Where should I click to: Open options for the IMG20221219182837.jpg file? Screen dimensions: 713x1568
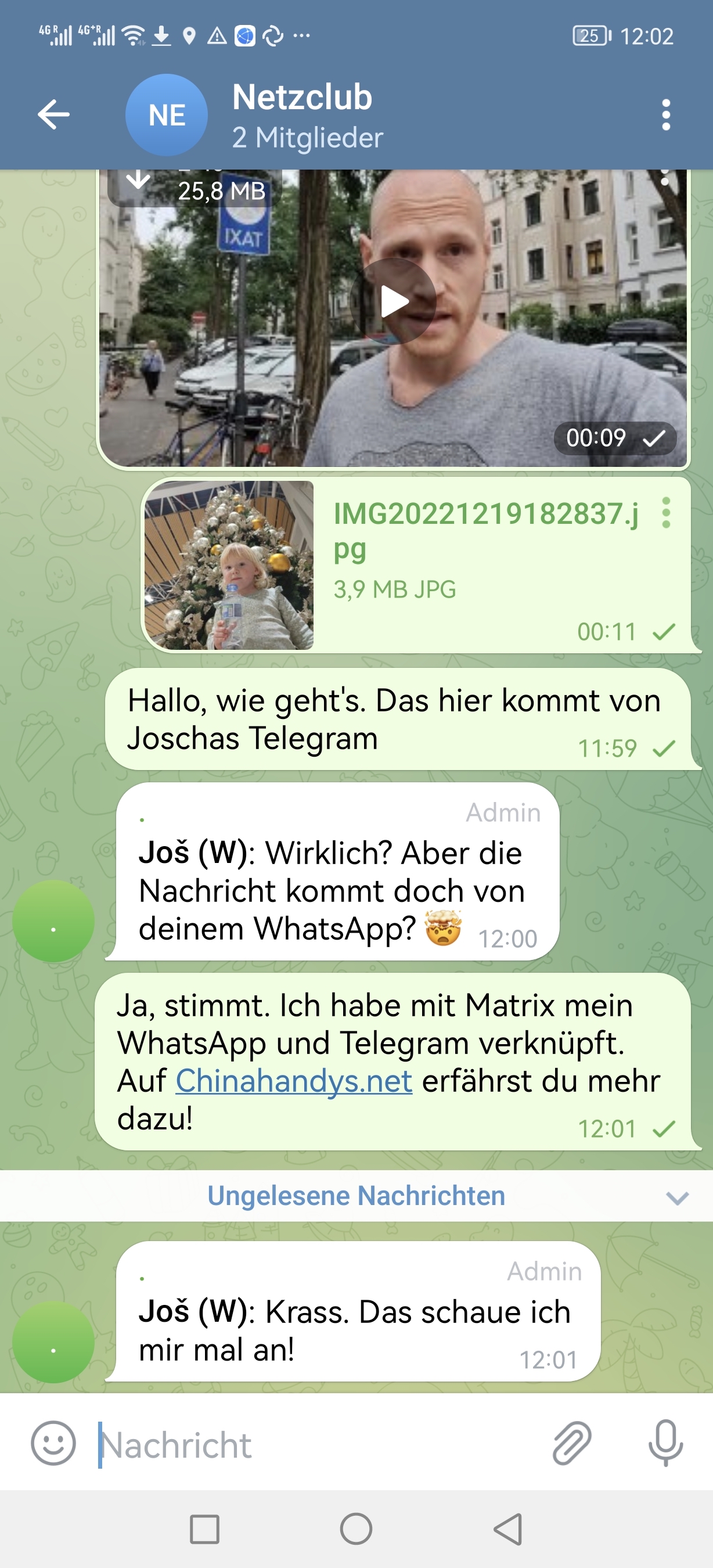click(x=666, y=513)
